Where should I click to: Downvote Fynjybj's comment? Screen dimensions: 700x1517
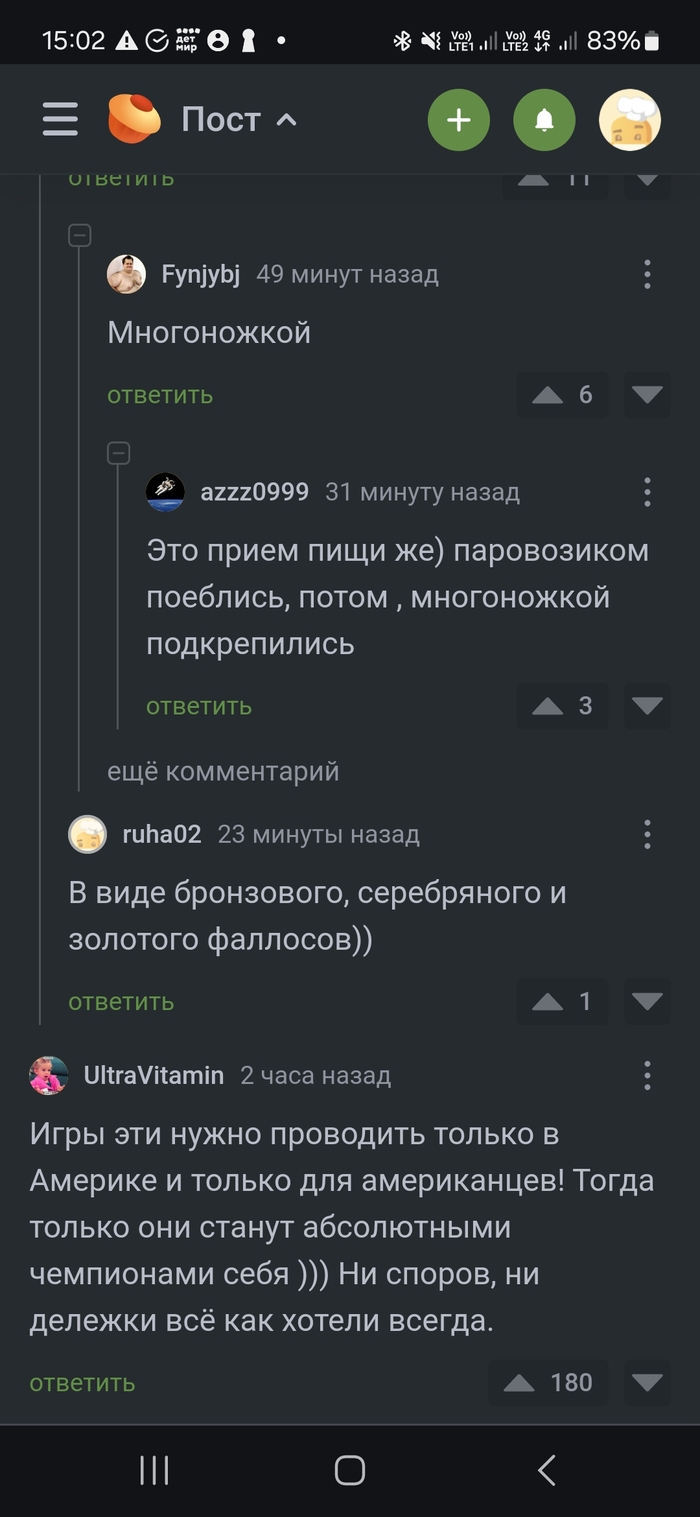coord(647,395)
